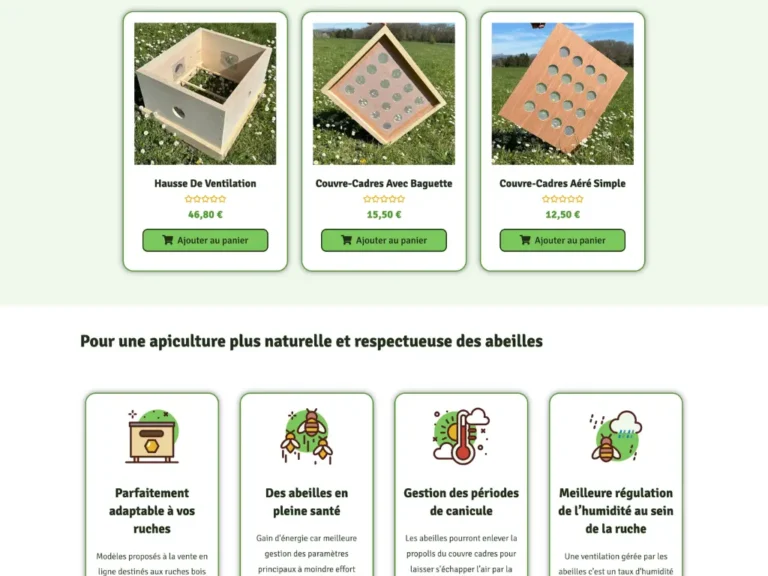Screen dimensions: 768x576
Task: Open the Couvre-Cadres Avec Baguette title link
Action: click(384, 184)
